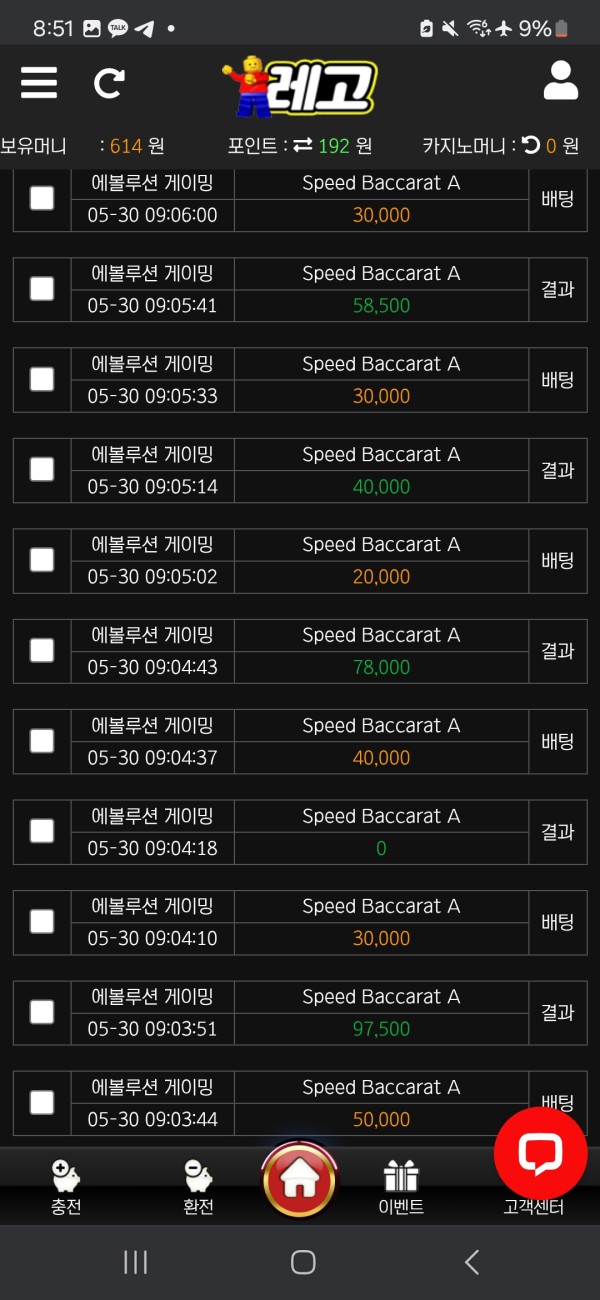Viewport: 600px width, 1300px height.
Task: Show recent apps from the navigation bar
Action: pos(135,1262)
